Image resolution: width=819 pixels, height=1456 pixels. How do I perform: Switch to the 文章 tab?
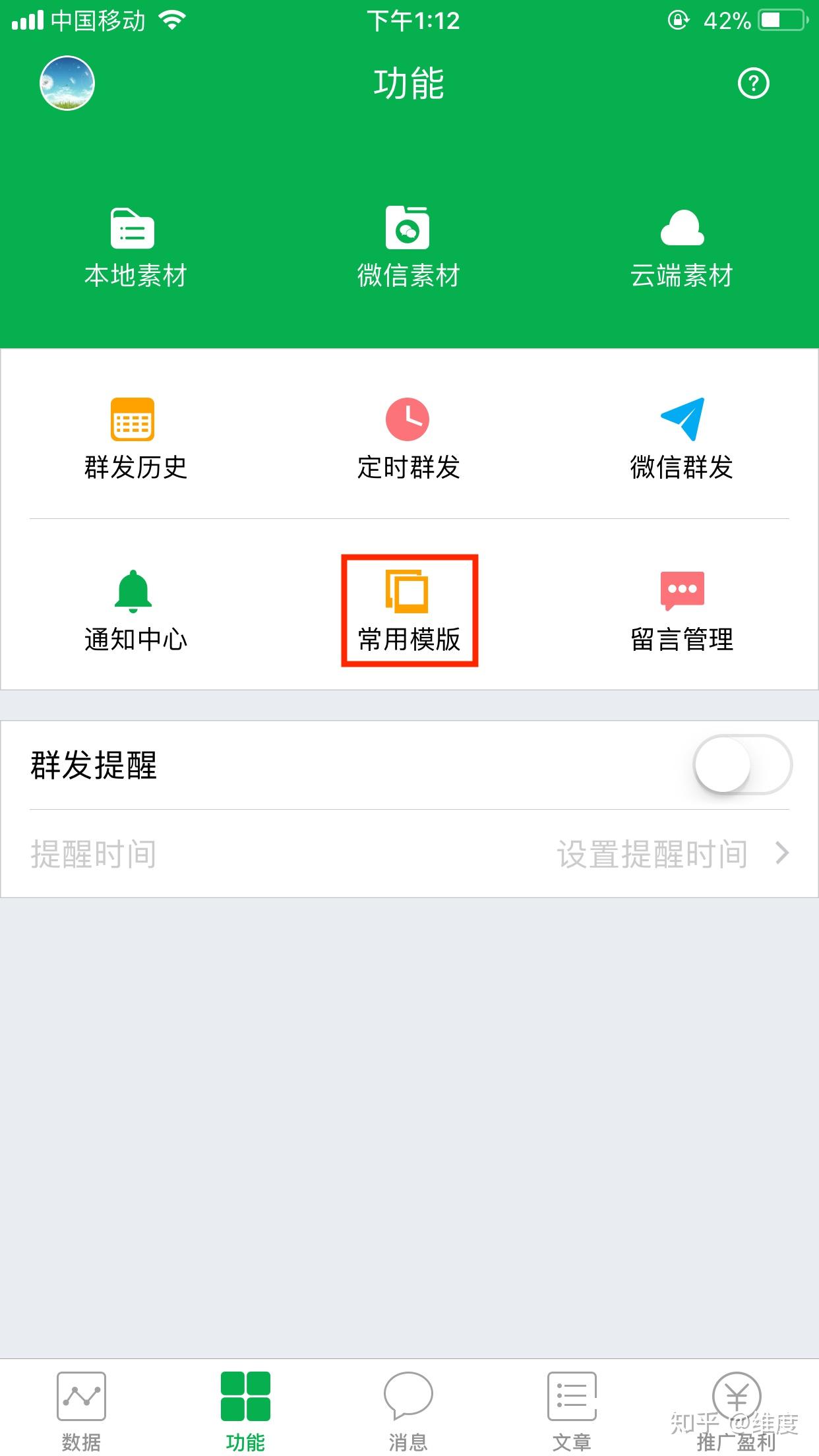pyautogui.click(x=572, y=1411)
